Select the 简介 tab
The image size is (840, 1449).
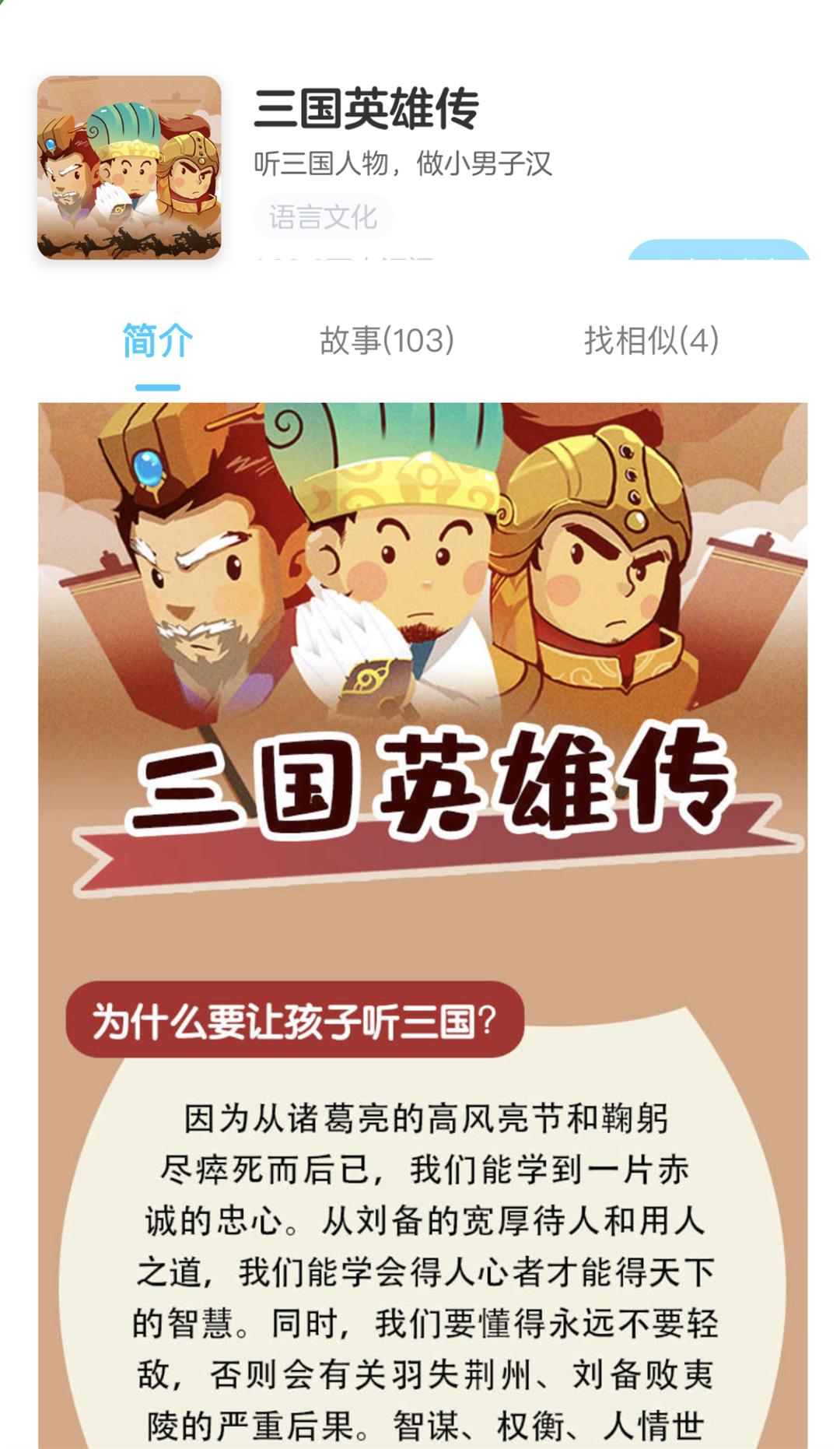pyautogui.click(x=158, y=340)
